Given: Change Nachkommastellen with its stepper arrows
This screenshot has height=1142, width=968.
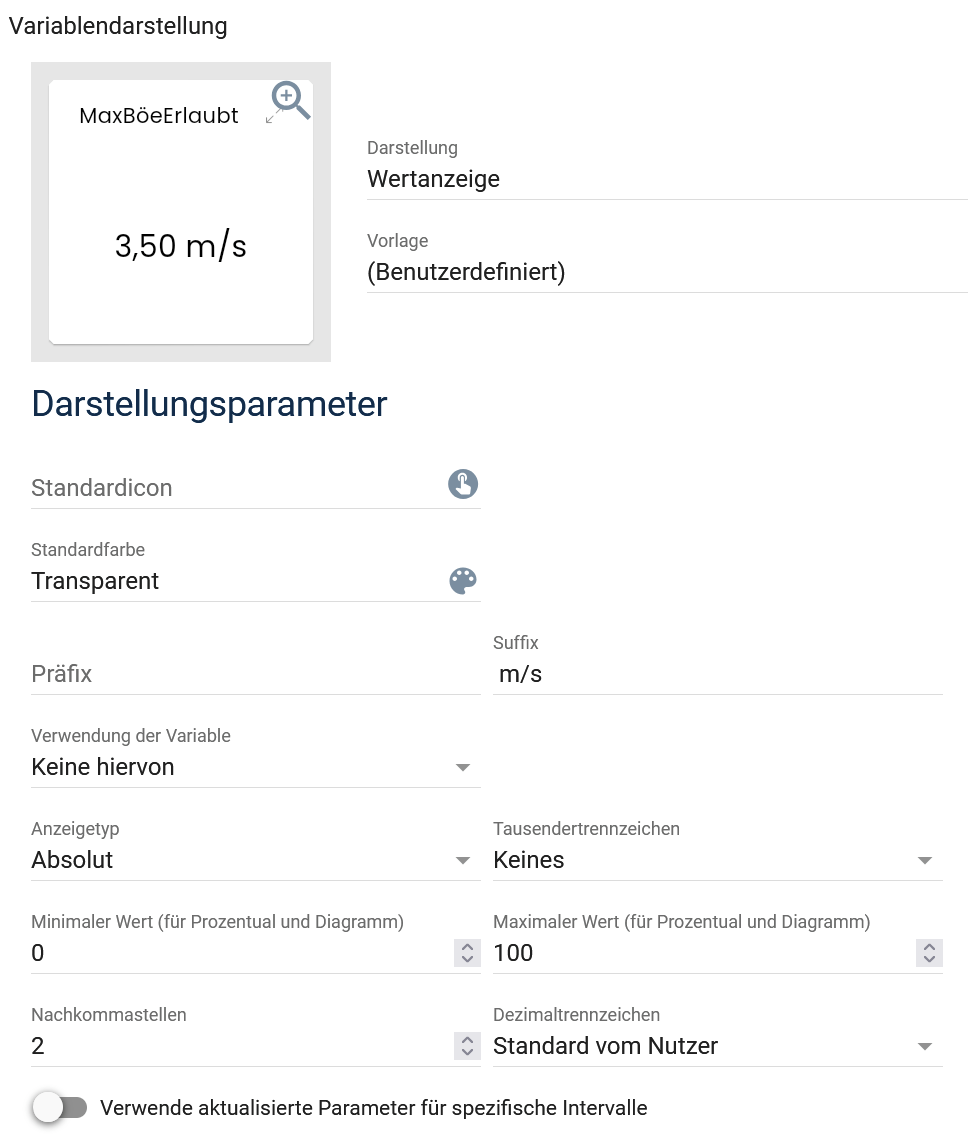Looking at the screenshot, I should 467,1046.
